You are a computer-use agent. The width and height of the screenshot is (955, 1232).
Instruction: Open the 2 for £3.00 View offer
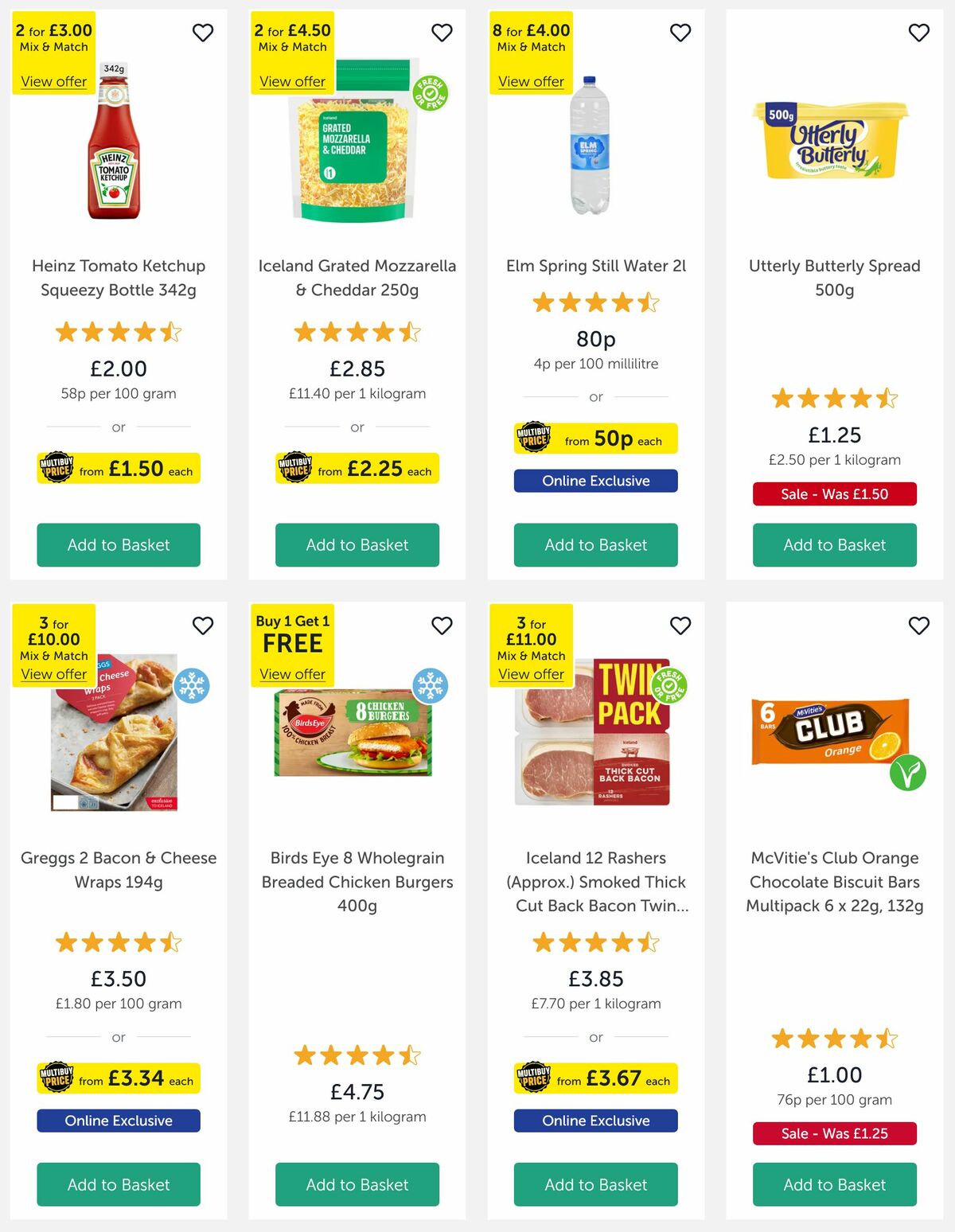pos(53,81)
